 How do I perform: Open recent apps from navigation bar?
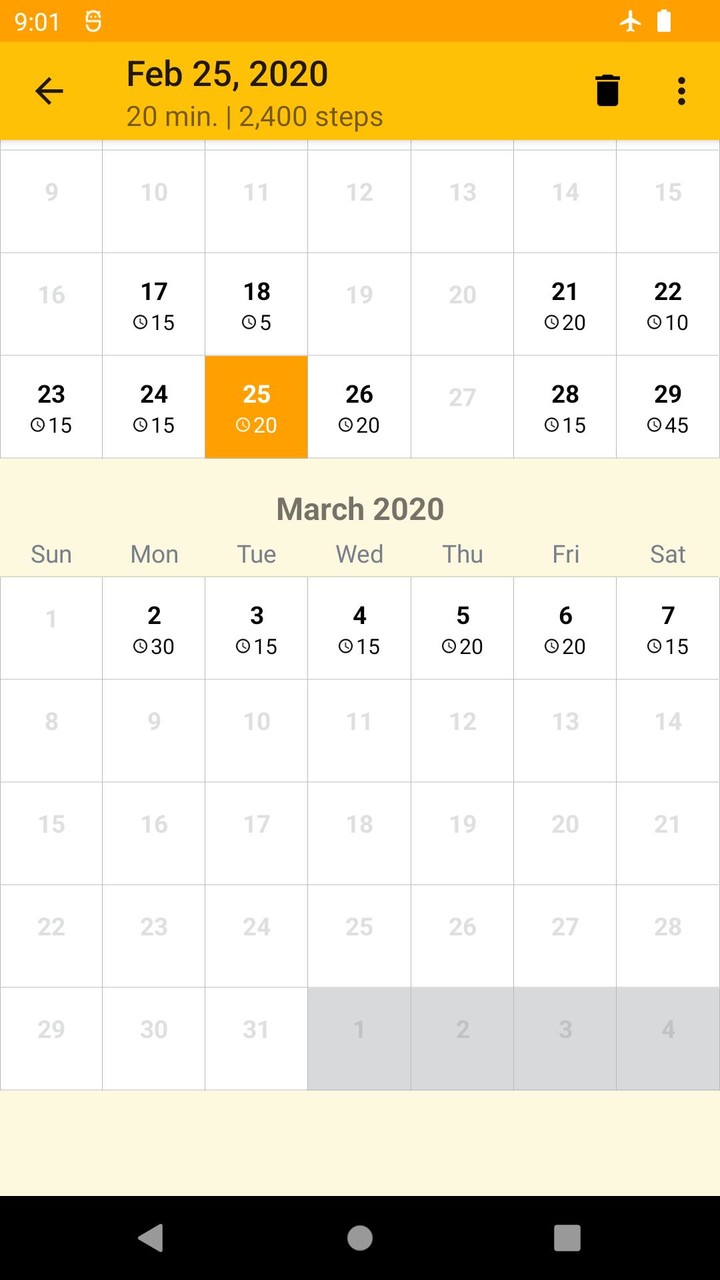[x=567, y=1238]
